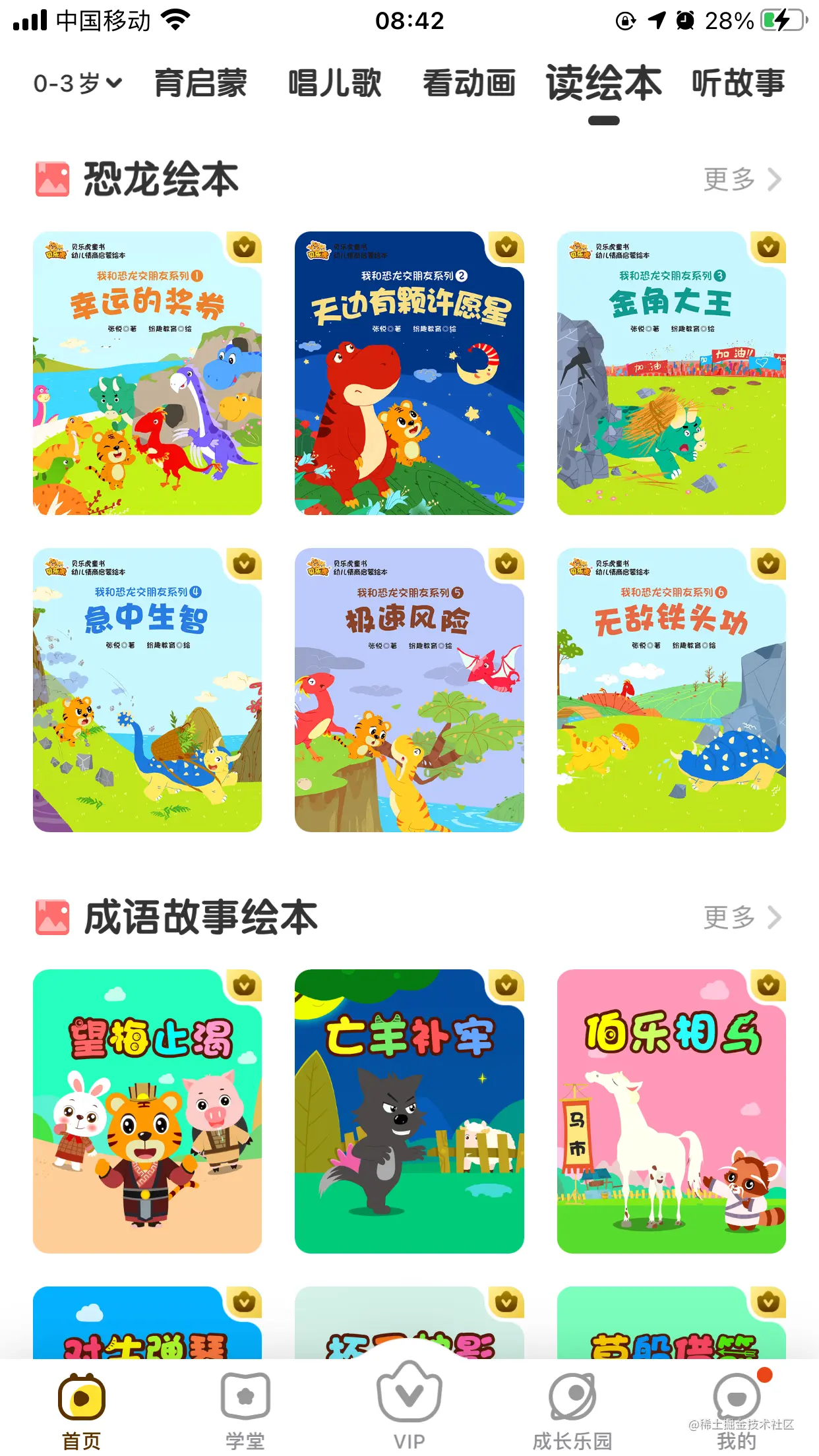
Task: Switch to the 听故事 tab
Action: coord(737,83)
